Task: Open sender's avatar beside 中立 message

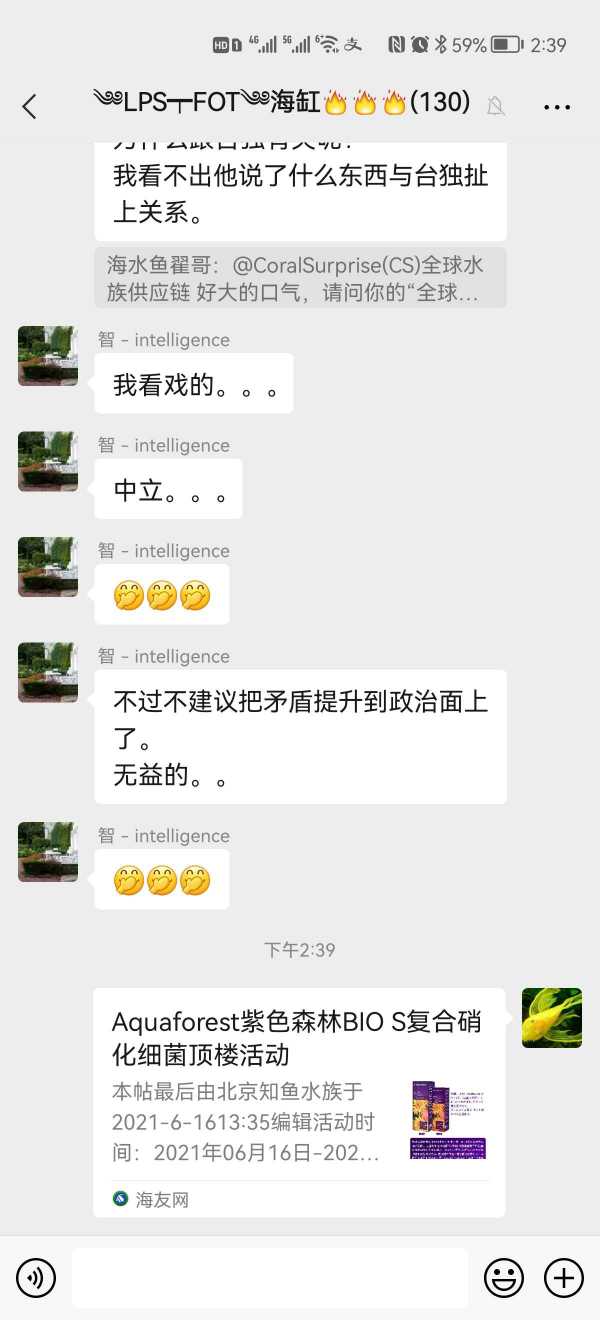Action: click(x=48, y=462)
